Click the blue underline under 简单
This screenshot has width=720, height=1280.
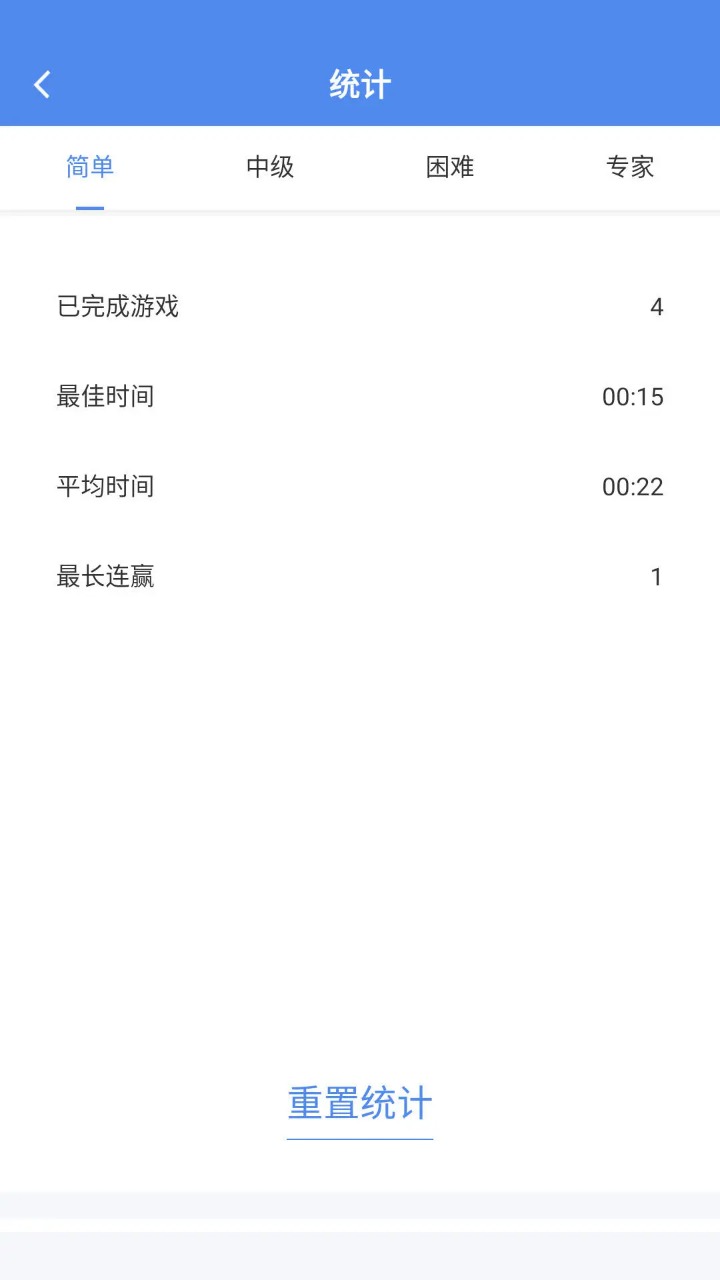(x=89, y=207)
